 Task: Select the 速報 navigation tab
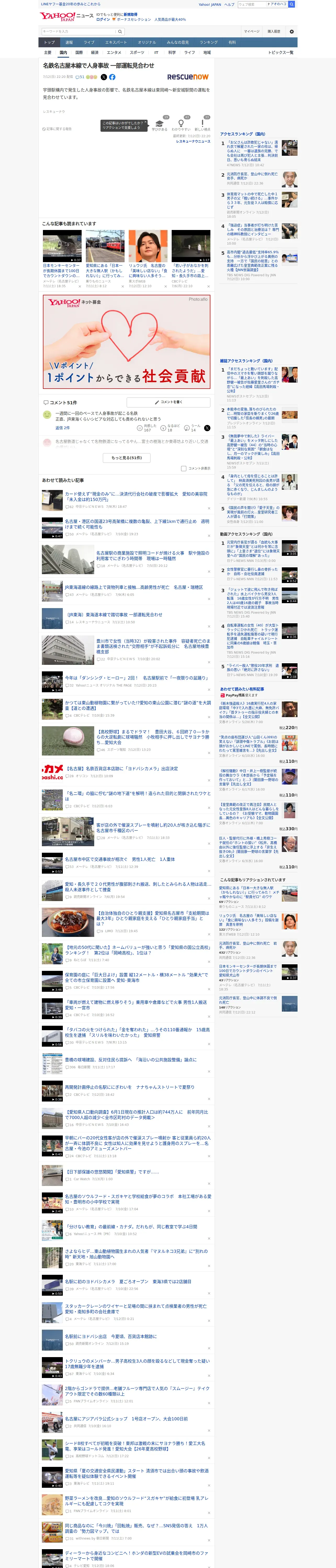pos(69,43)
